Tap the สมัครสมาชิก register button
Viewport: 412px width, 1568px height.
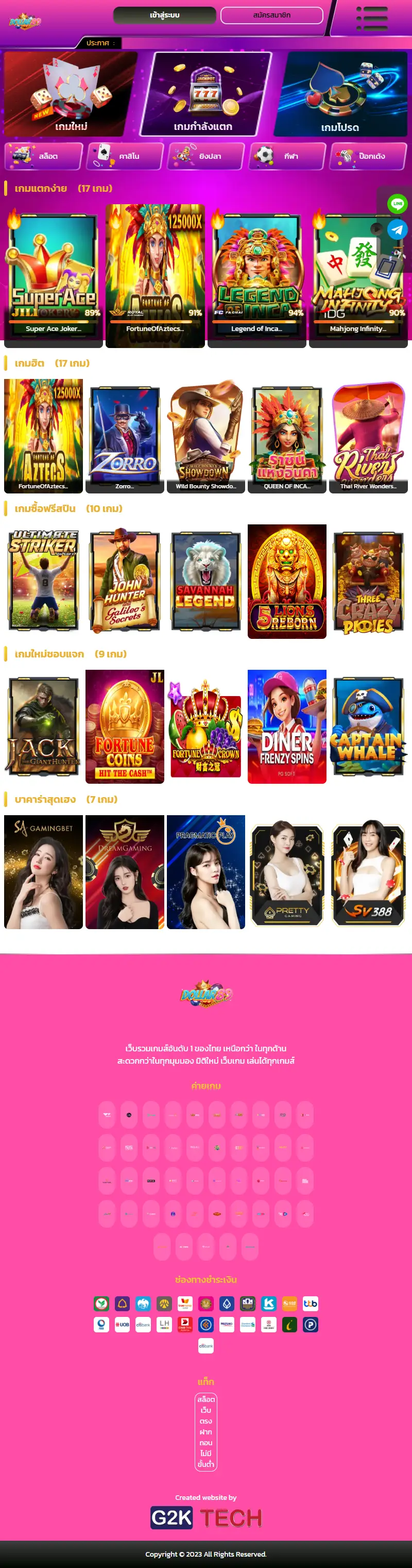pyautogui.click(x=271, y=15)
